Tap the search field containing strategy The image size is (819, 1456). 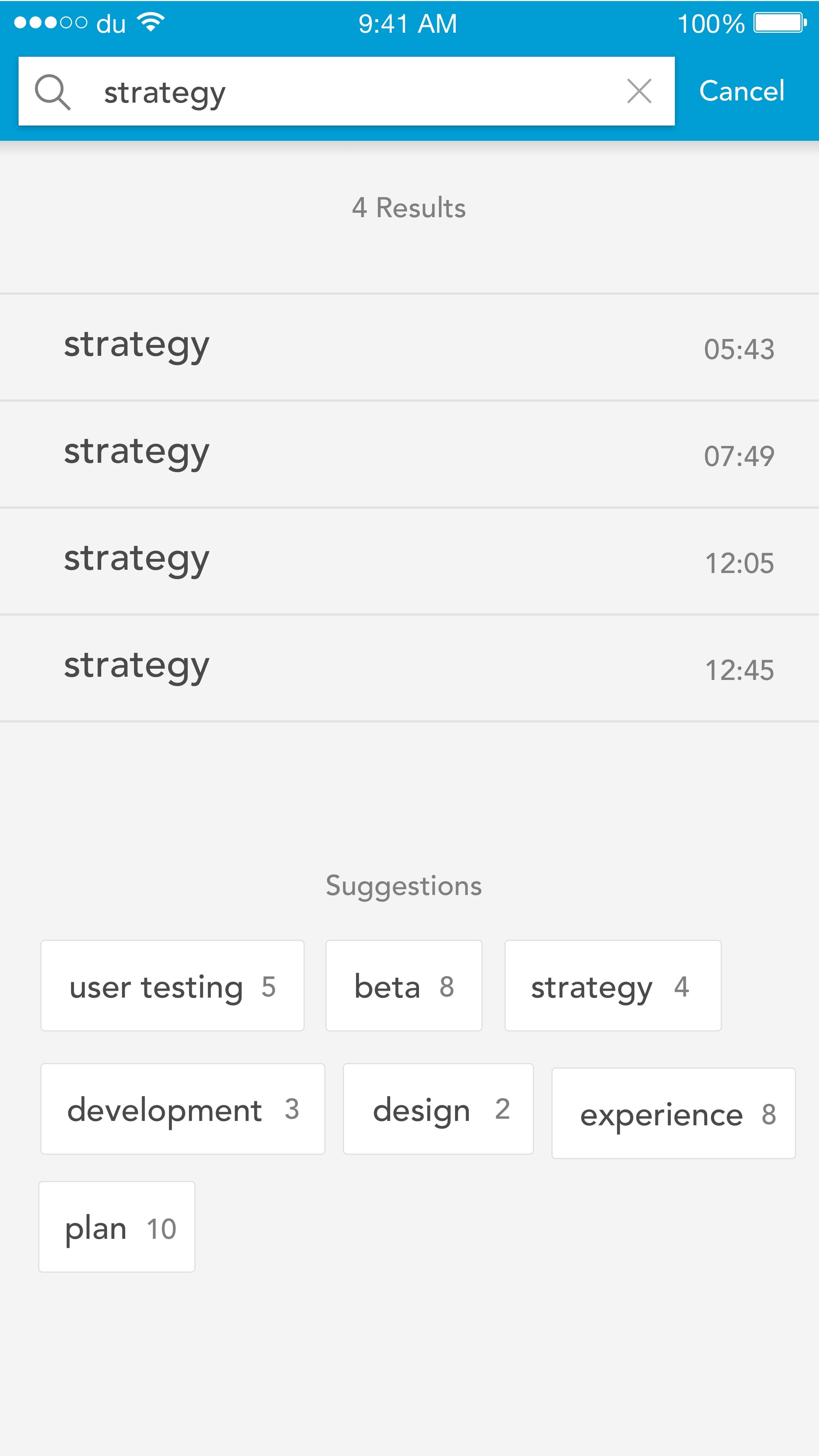coord(346,91)
